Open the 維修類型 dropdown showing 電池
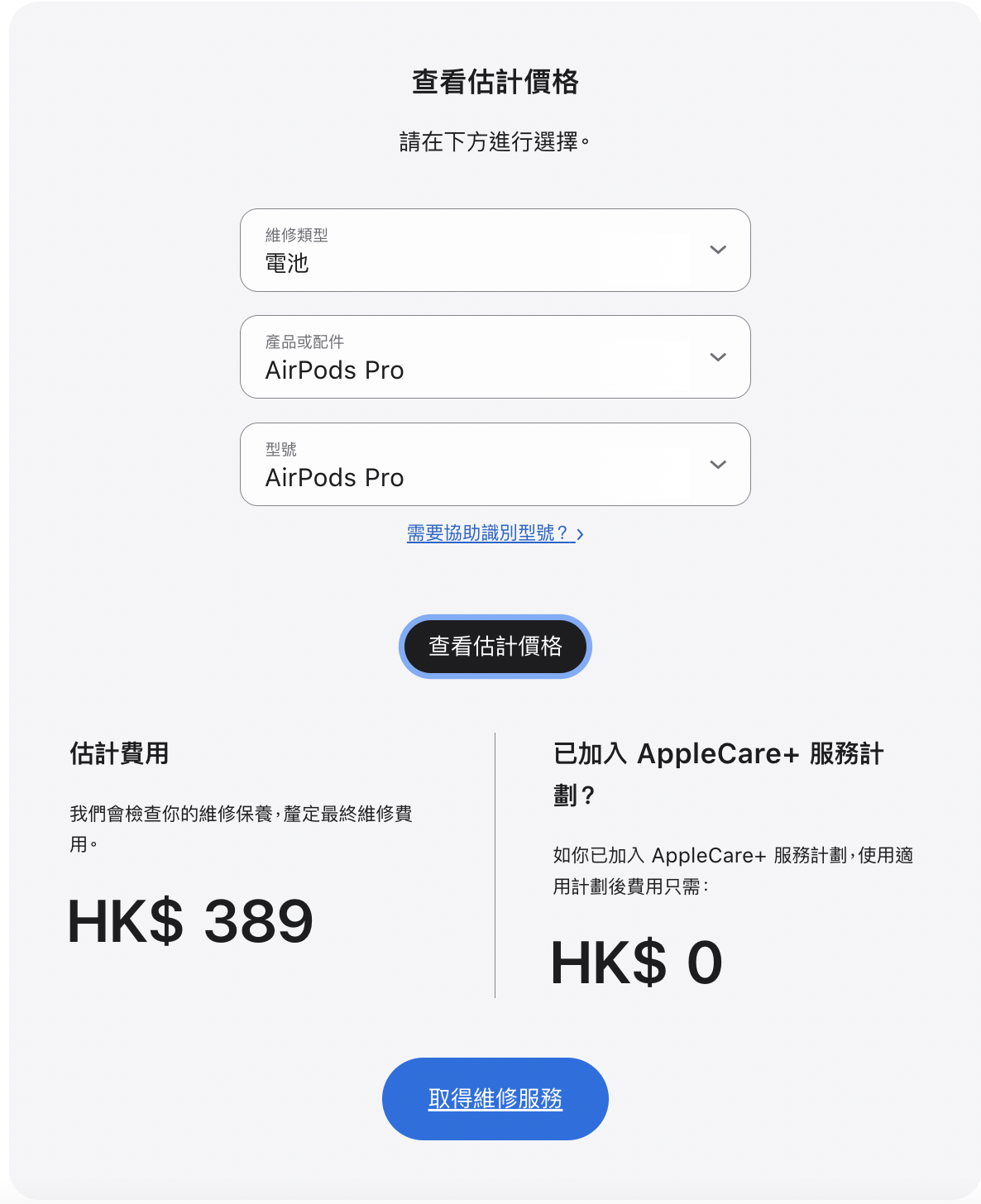Screen dimensions: 981x1204 coord(495,250)
